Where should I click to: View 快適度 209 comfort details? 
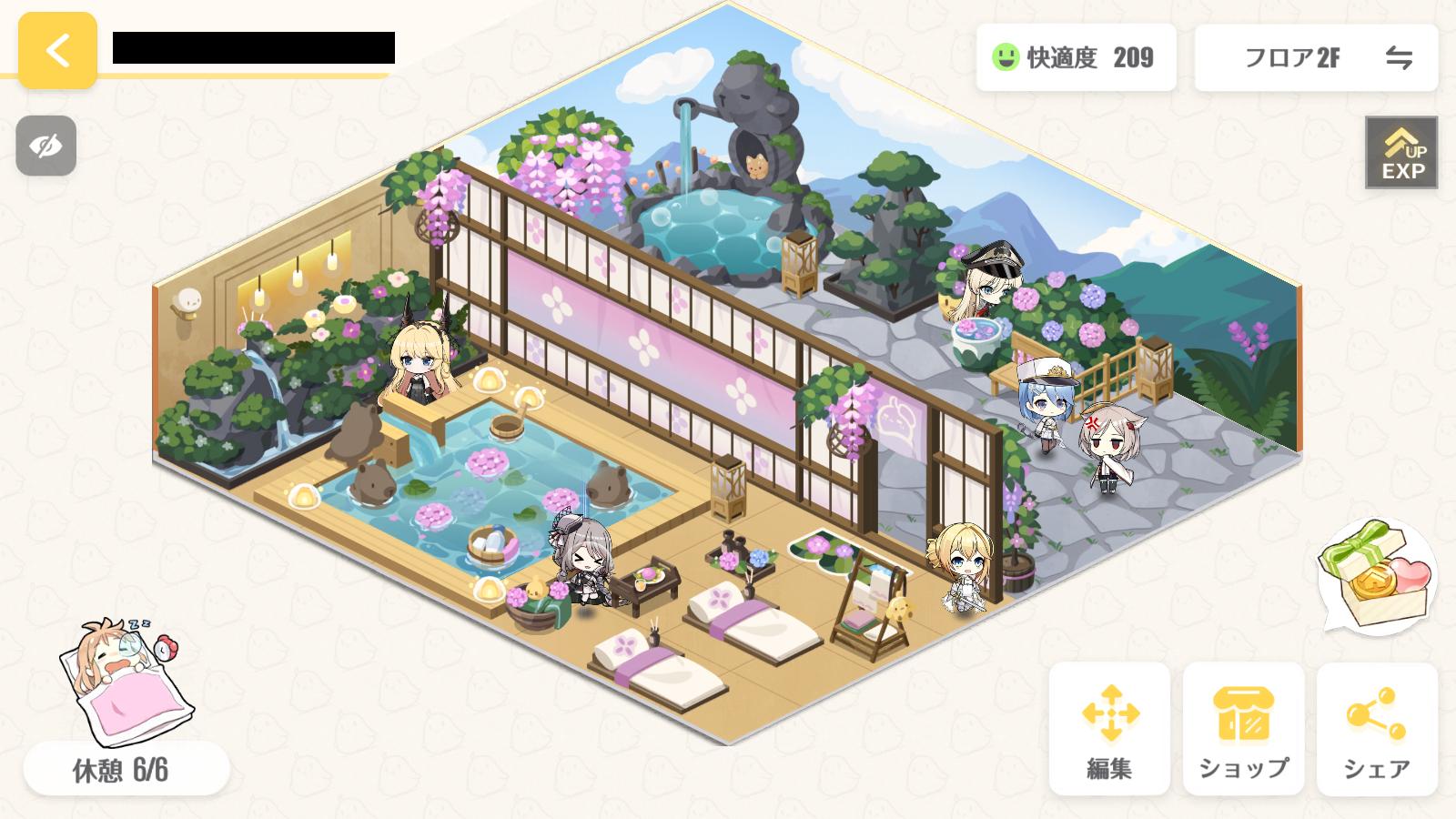click(1076, 58)
